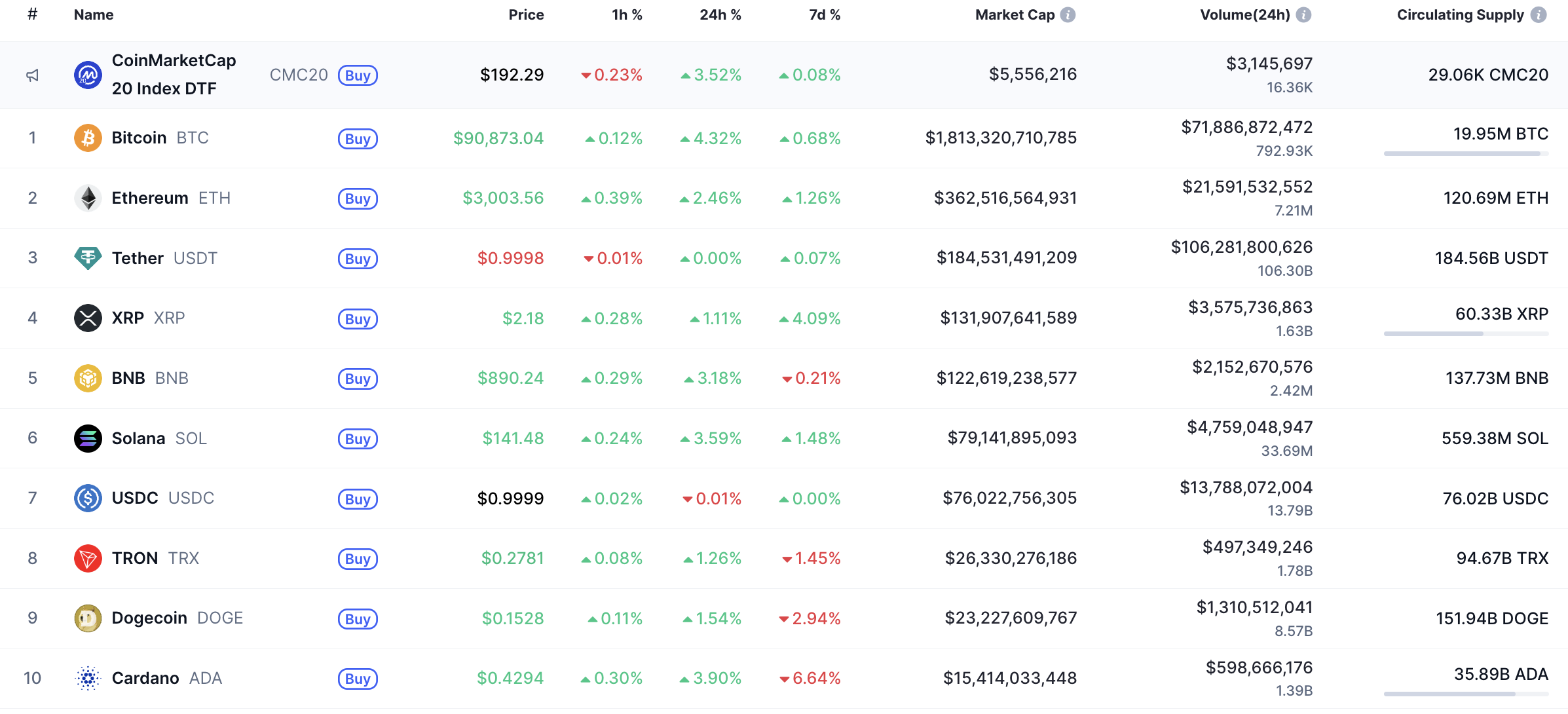Buy USDC stablecoin
Image resolution: width=1568 pixels, height=714 pixels.
[358, 499]
